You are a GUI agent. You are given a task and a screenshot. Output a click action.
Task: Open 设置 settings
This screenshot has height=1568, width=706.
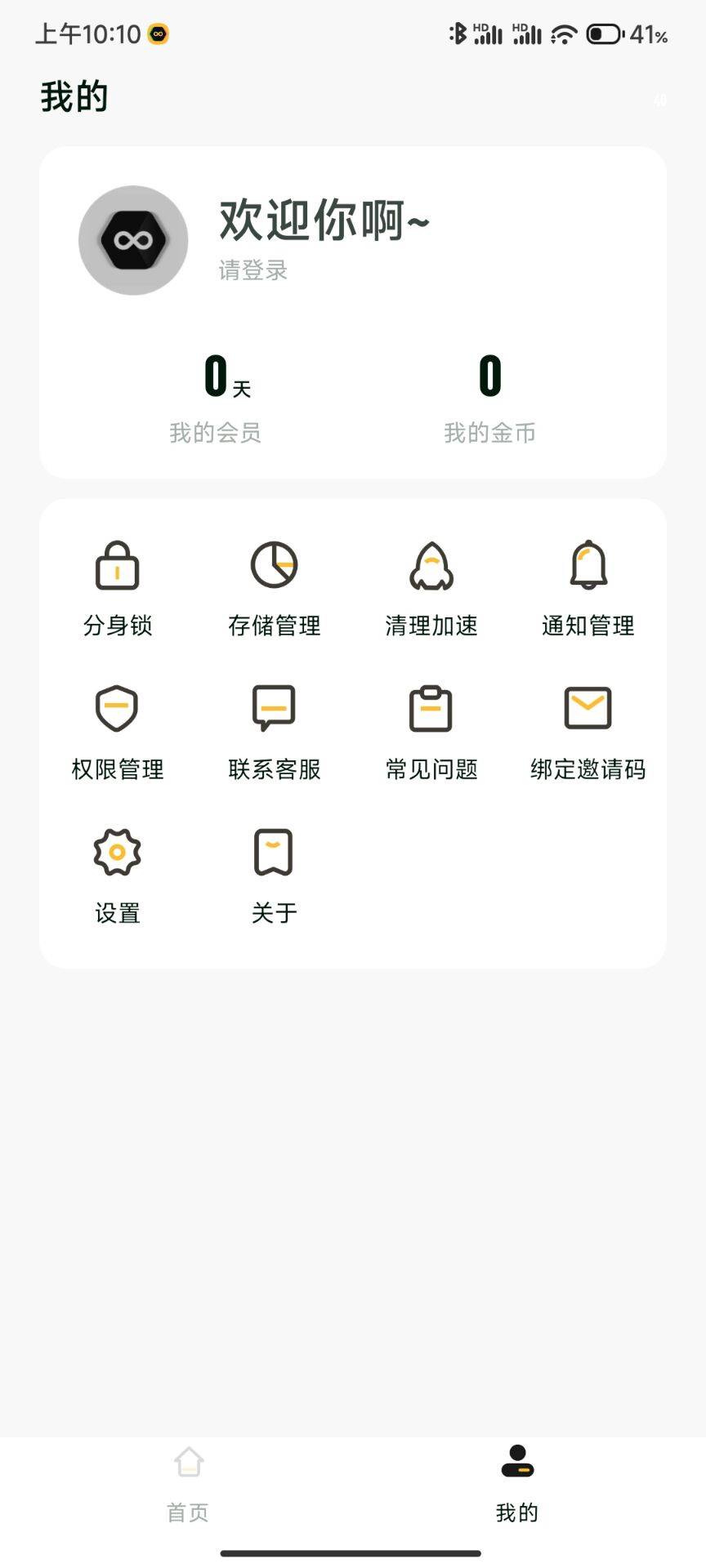[x=118, y=875]
